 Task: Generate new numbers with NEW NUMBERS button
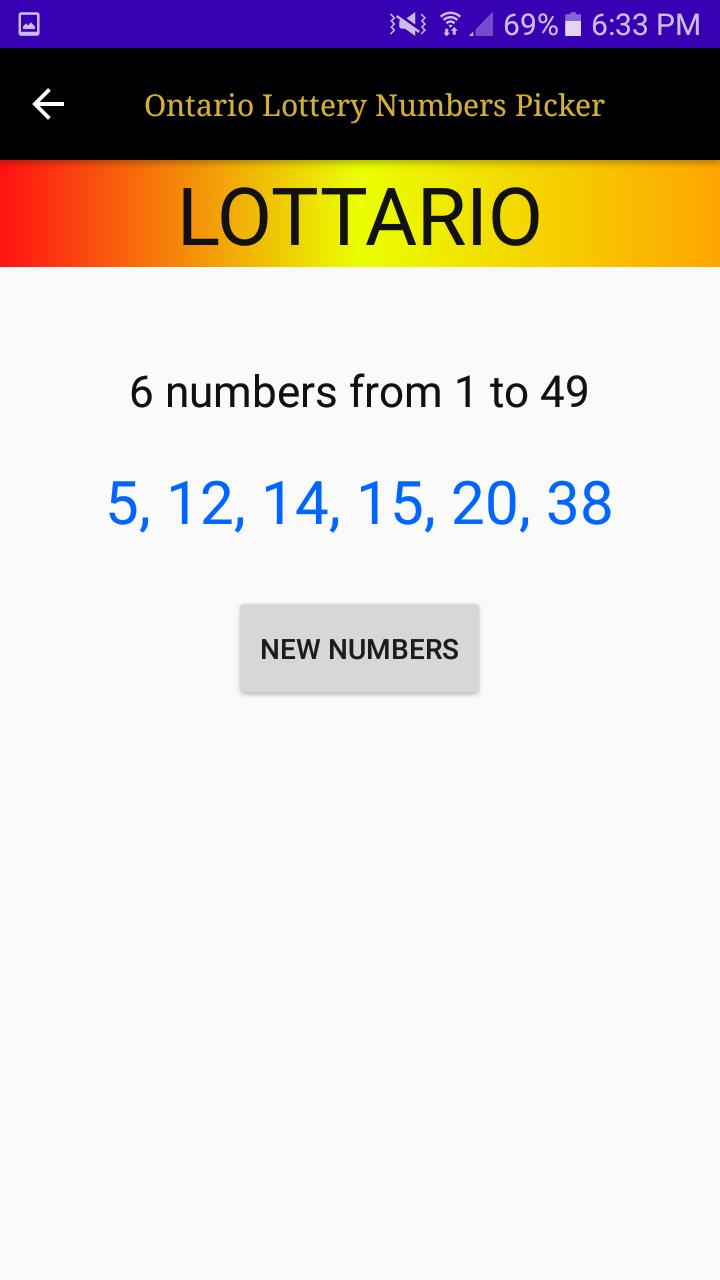click(359, 648)
